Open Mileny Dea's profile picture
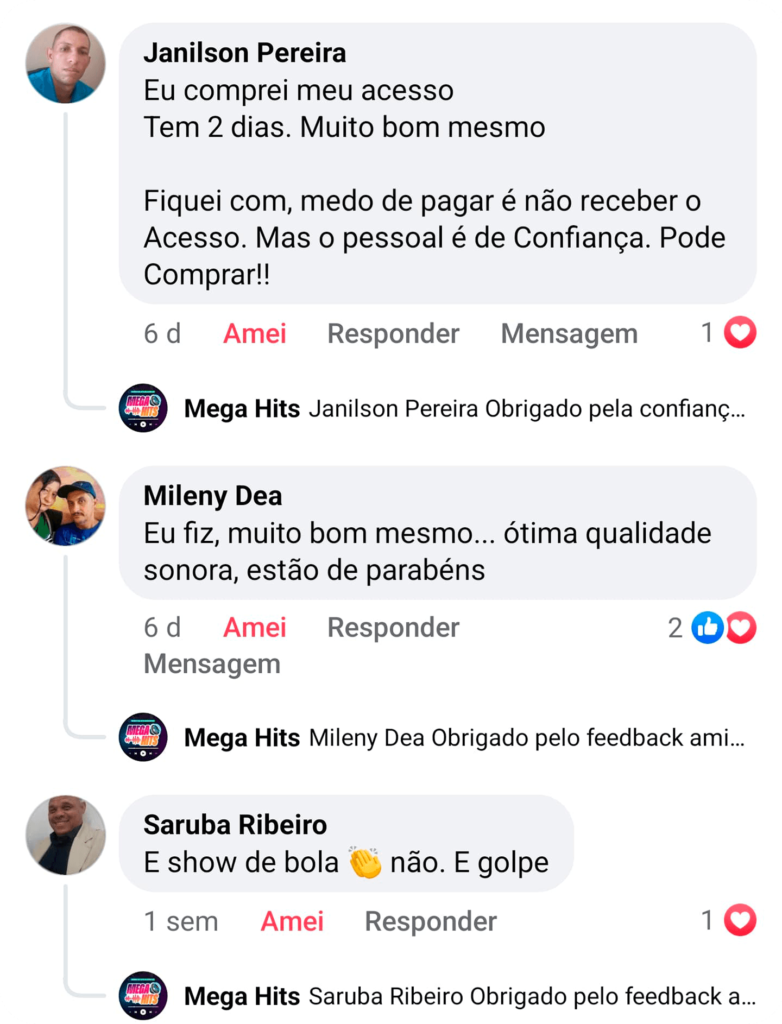Screen dimensions: 782x1024 coord(65,506)
